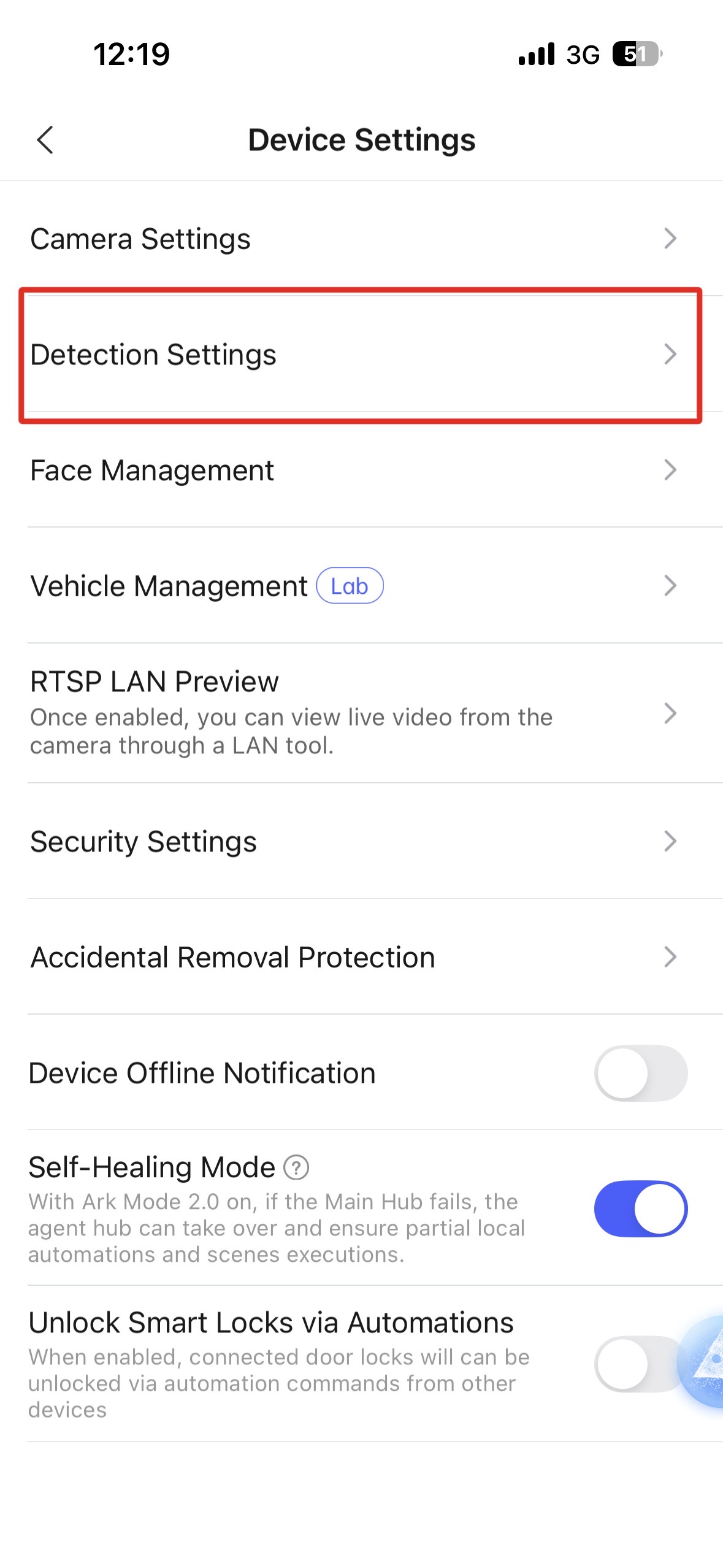Open Accidental Removal Protection
The image size is (723, 1568).
pos(361,957)
